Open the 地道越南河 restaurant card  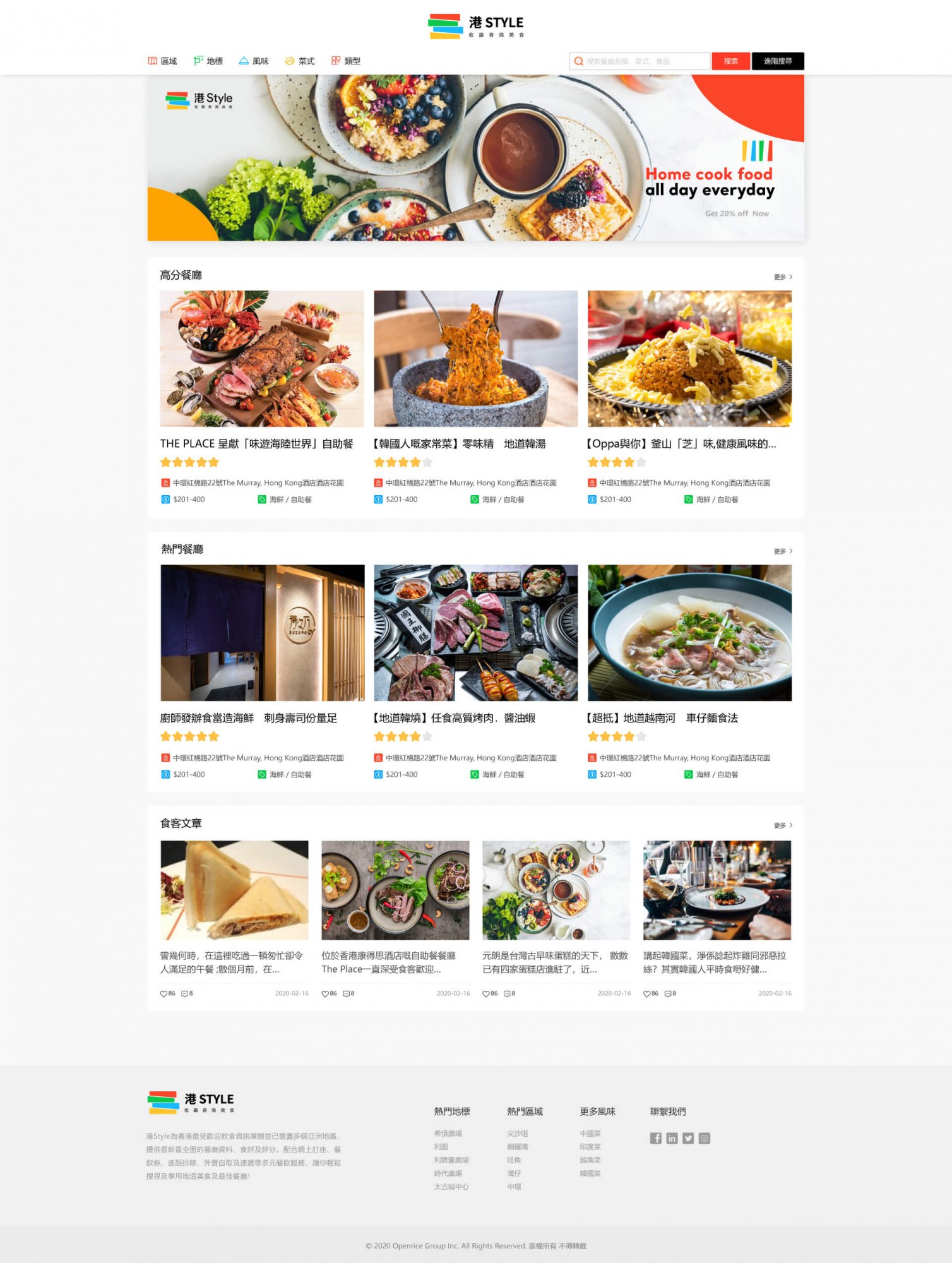click(x=689, y=633)
